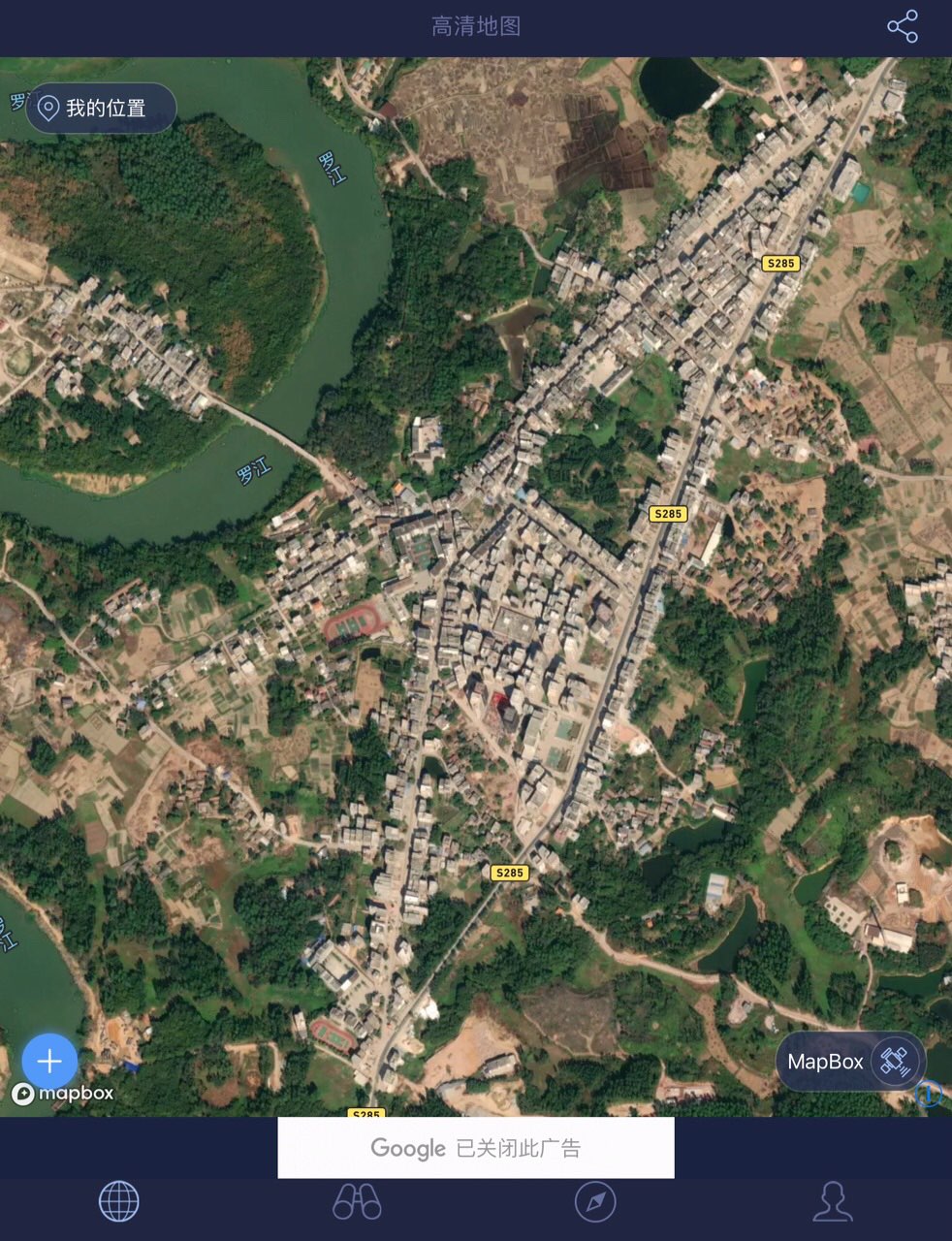Open the map attribution info icon
The width and height of the screenshot is (952, 1241).
click(x=929, y=1095)
